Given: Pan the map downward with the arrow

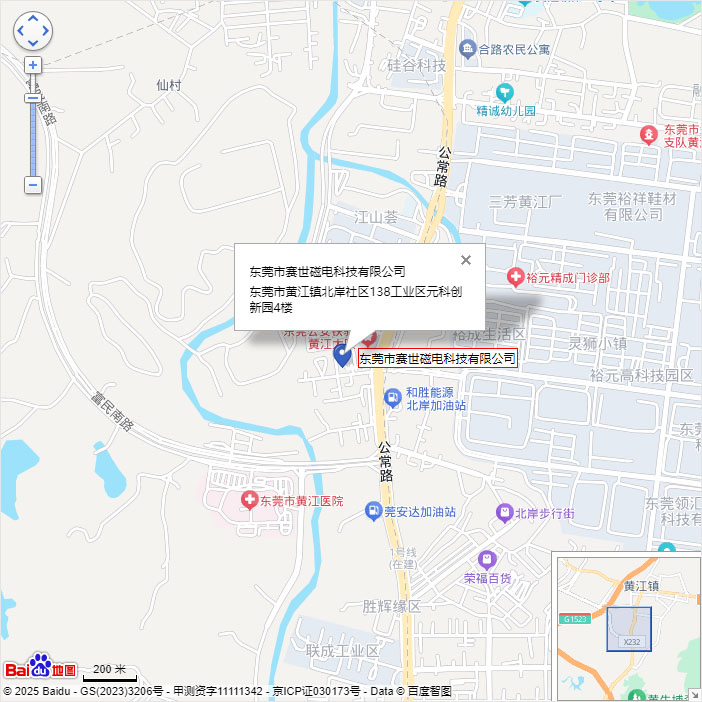Looking at the screenshot, I should pos(33,43).
